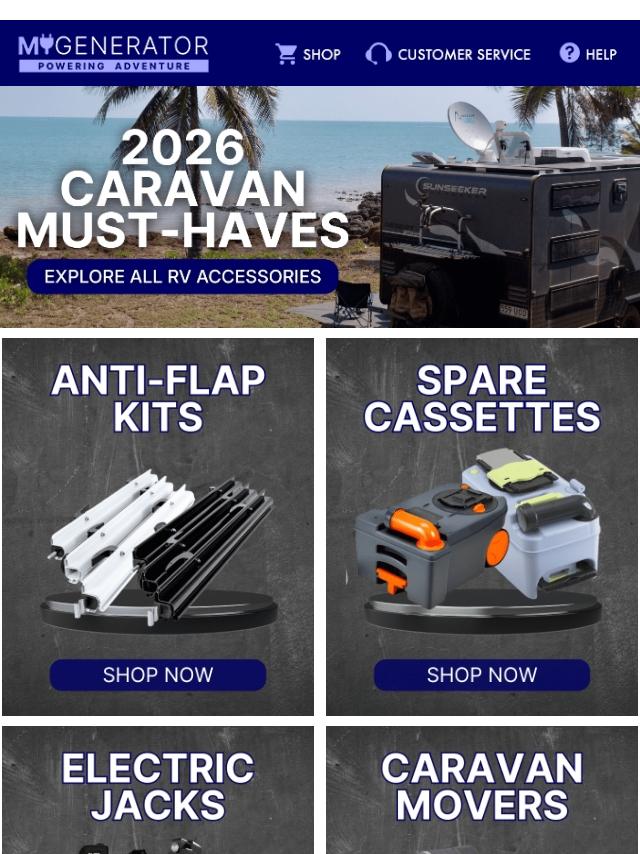Tap Shop Now under Spare Cassettes
This screenshot has height=854, width=640.
(482, 675)
